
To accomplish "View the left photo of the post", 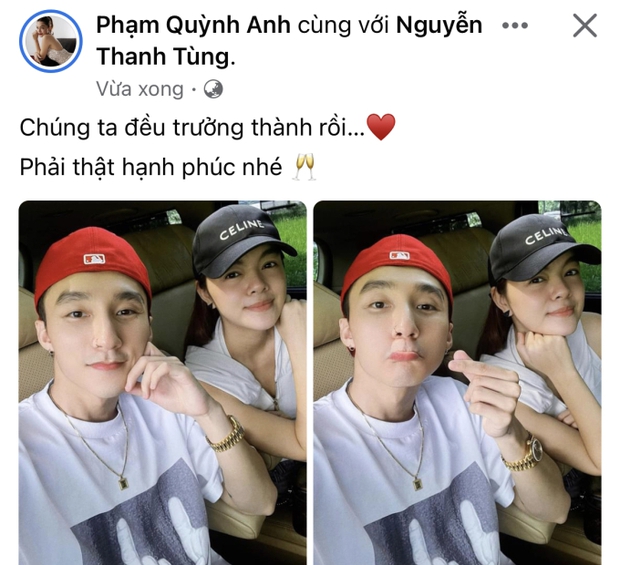I will click(x=162, y=382).
